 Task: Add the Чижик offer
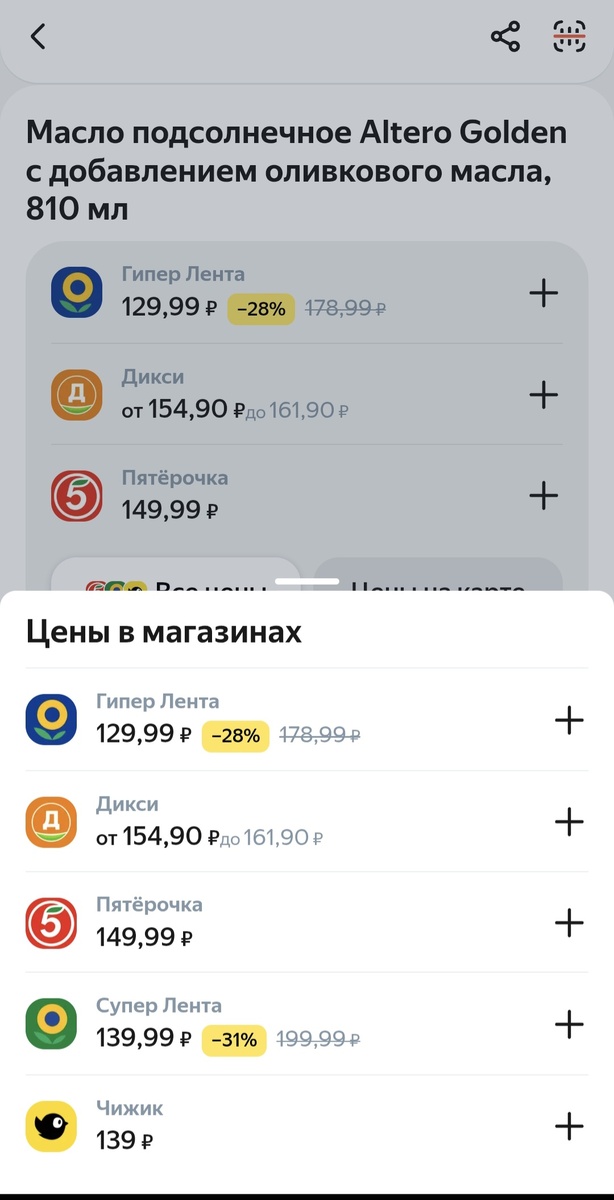(x=568, y=1126)
